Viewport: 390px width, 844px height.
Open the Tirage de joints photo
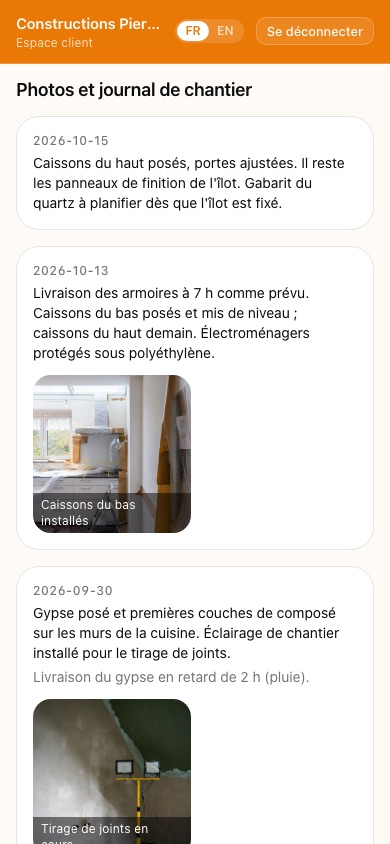pyautogui.click(x=112, y=771)
